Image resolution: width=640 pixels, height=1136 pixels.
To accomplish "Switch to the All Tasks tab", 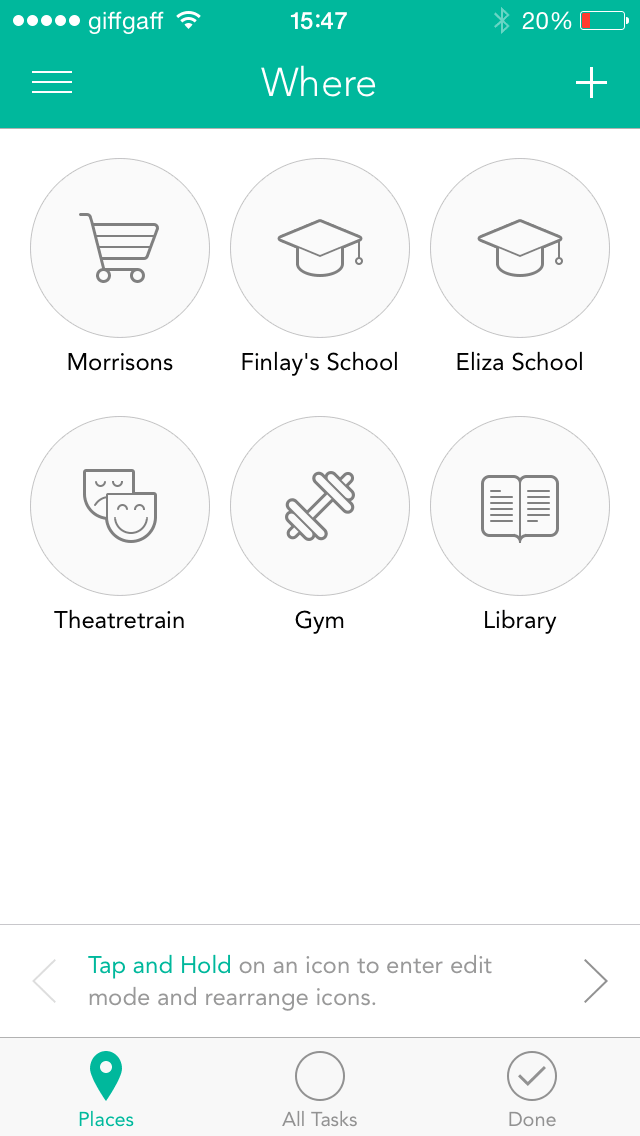I will click(320, 1089).
